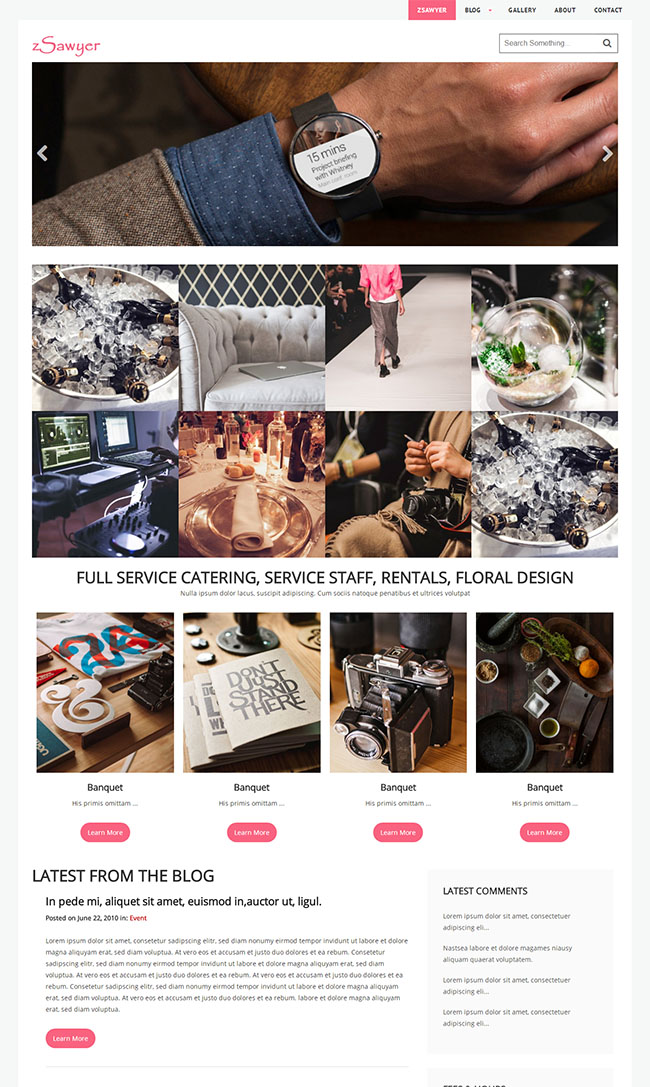Open the Nastsea labore latest comment
The width and height of the screenshot is (650, 1087).
[507, 953]
